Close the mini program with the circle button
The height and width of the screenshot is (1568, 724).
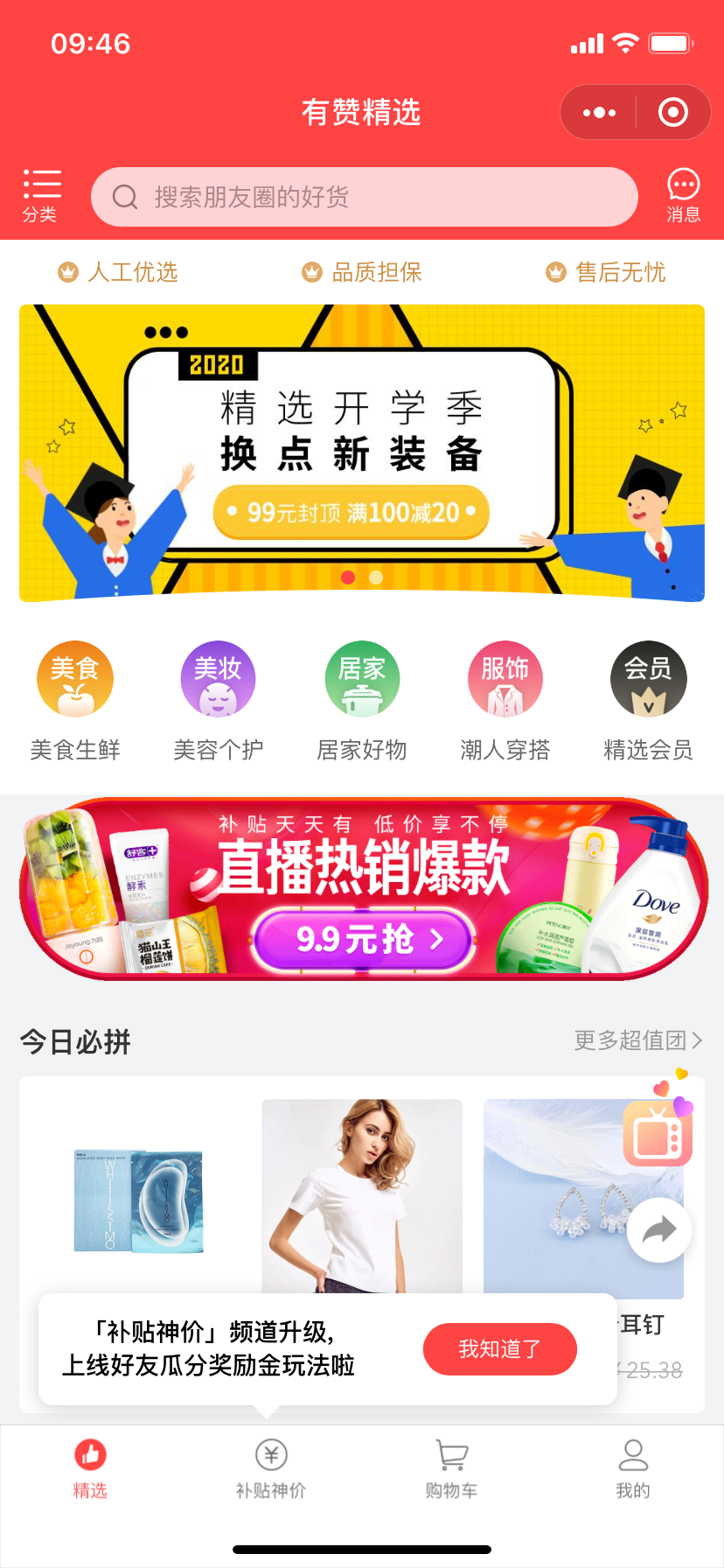click(x=672, y=112)
